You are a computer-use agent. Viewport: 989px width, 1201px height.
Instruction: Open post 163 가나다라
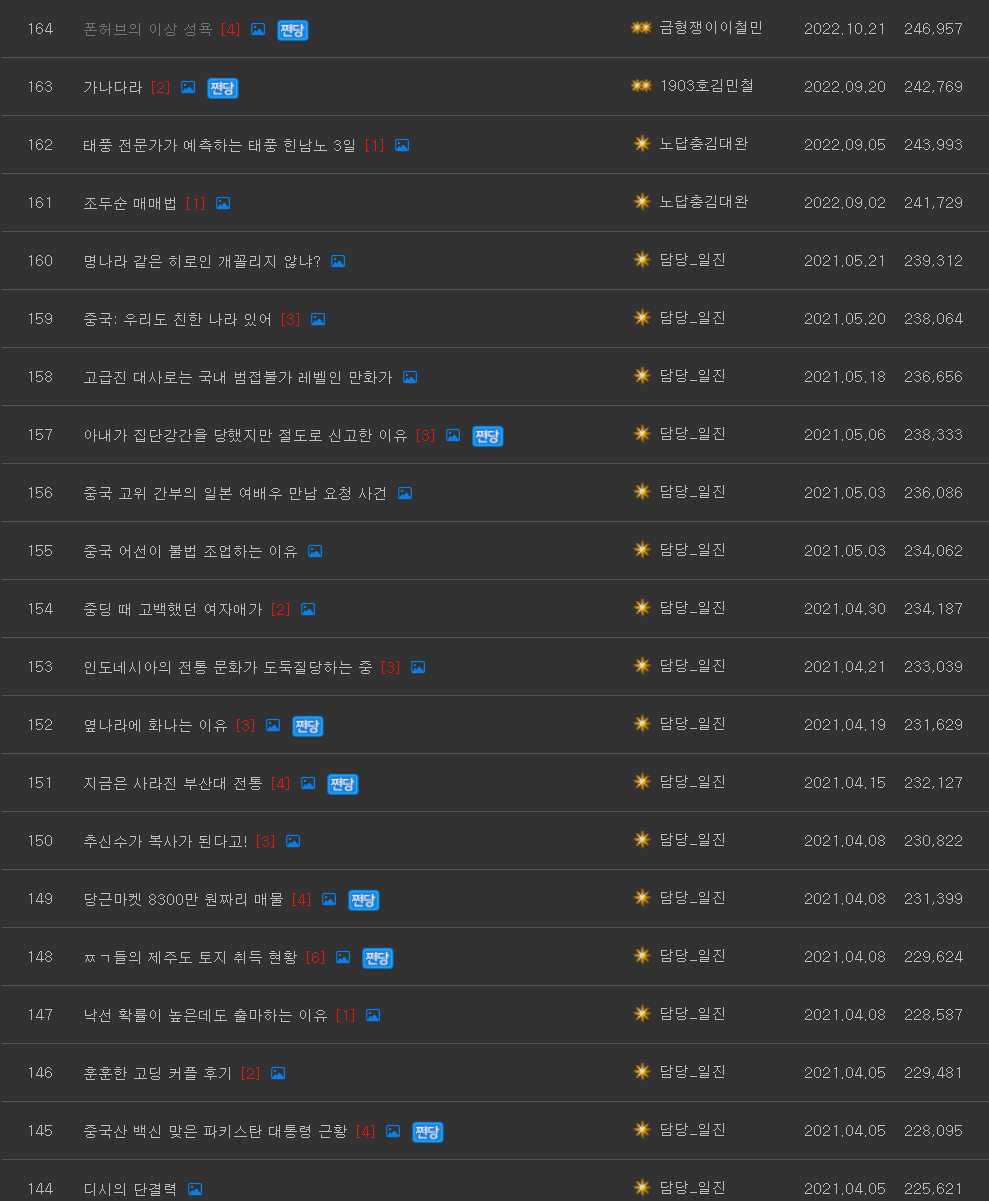(x=112, y=88)
